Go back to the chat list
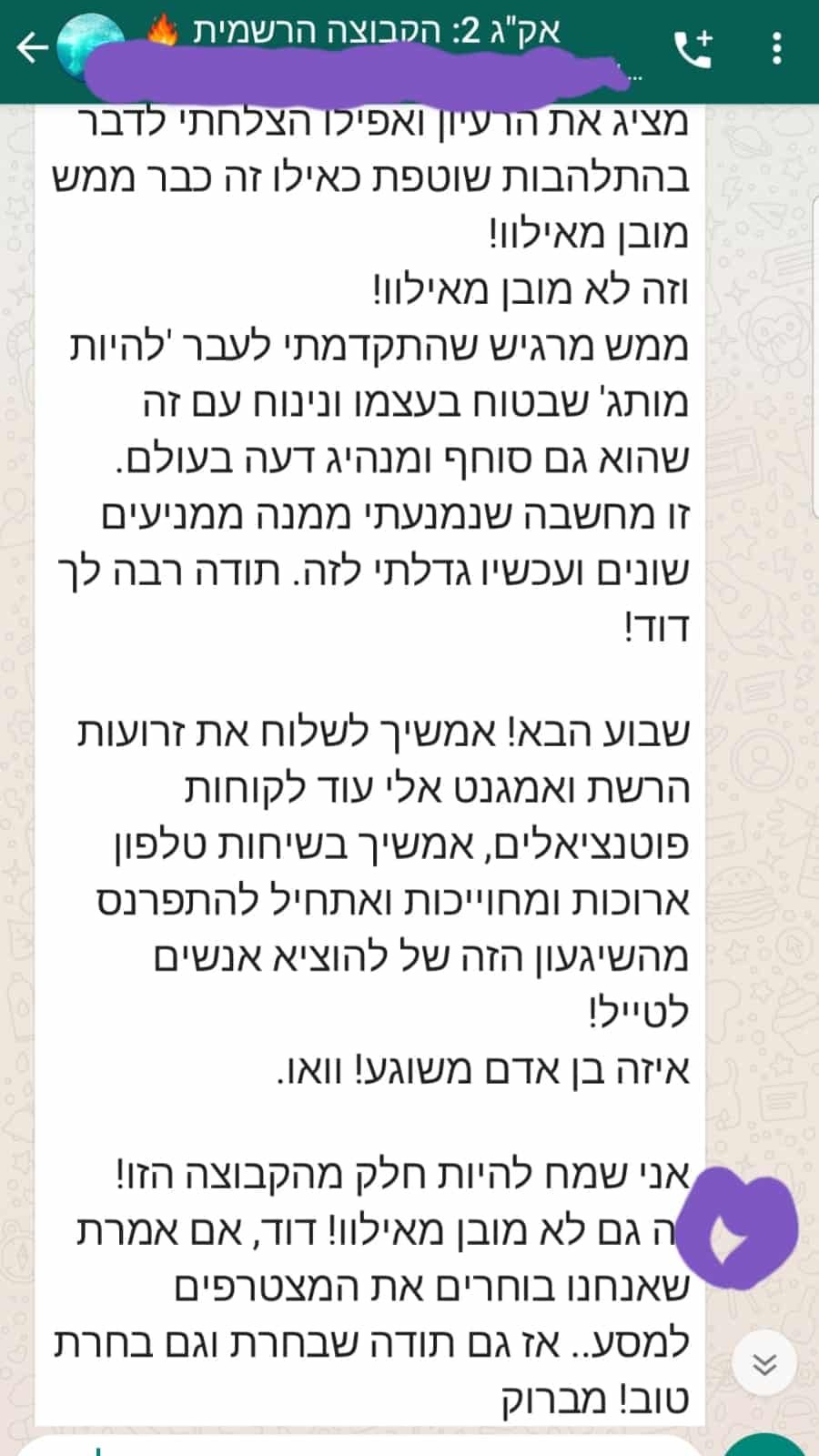This screenshot has height=1456, width=819. (x=31, y=48)
